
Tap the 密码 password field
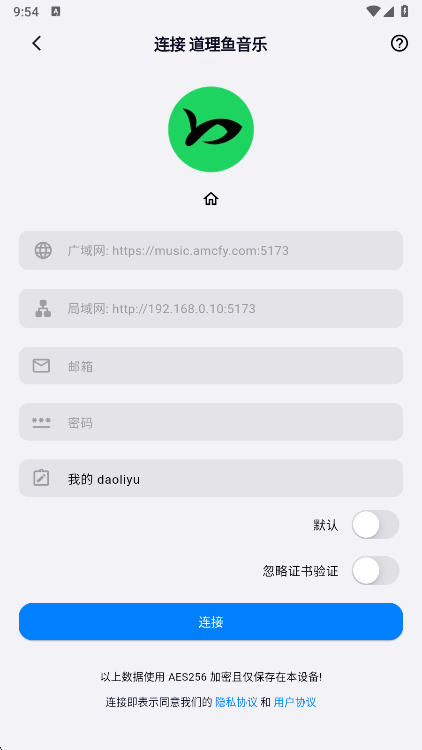[x=211, y=422]
